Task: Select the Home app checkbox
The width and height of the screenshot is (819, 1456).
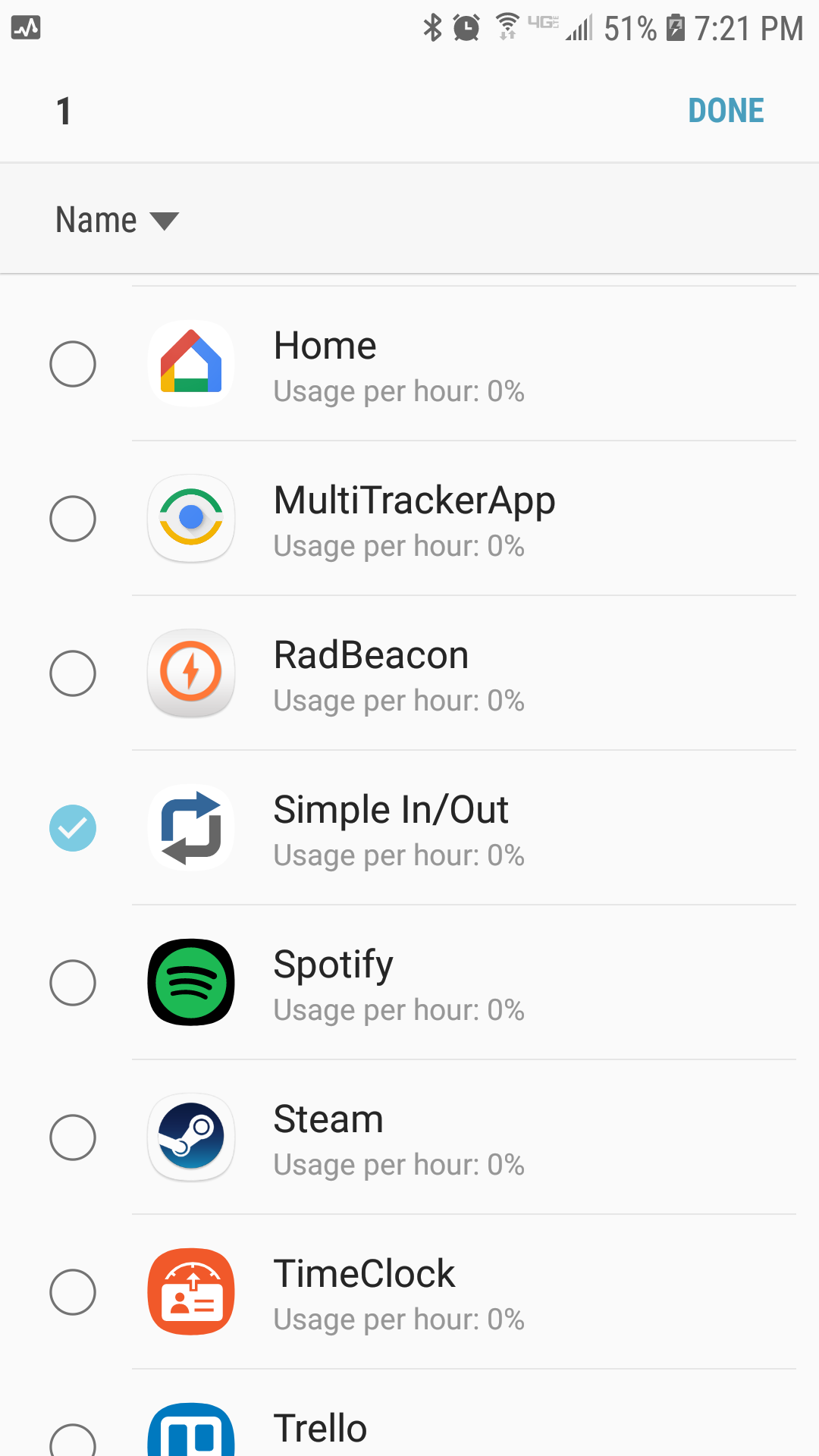Action: point(73,364)
